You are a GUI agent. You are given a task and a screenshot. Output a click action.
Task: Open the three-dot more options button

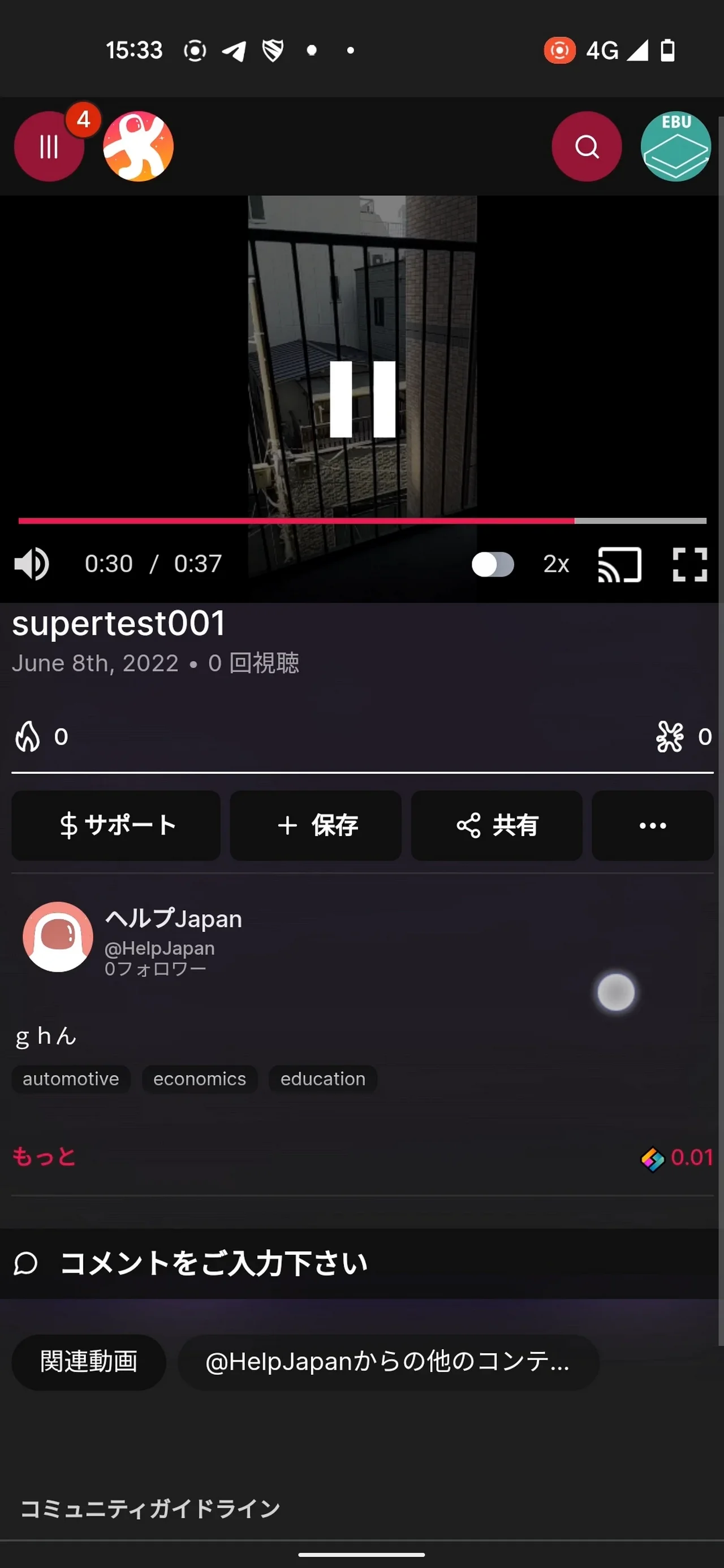coord(652,825)
